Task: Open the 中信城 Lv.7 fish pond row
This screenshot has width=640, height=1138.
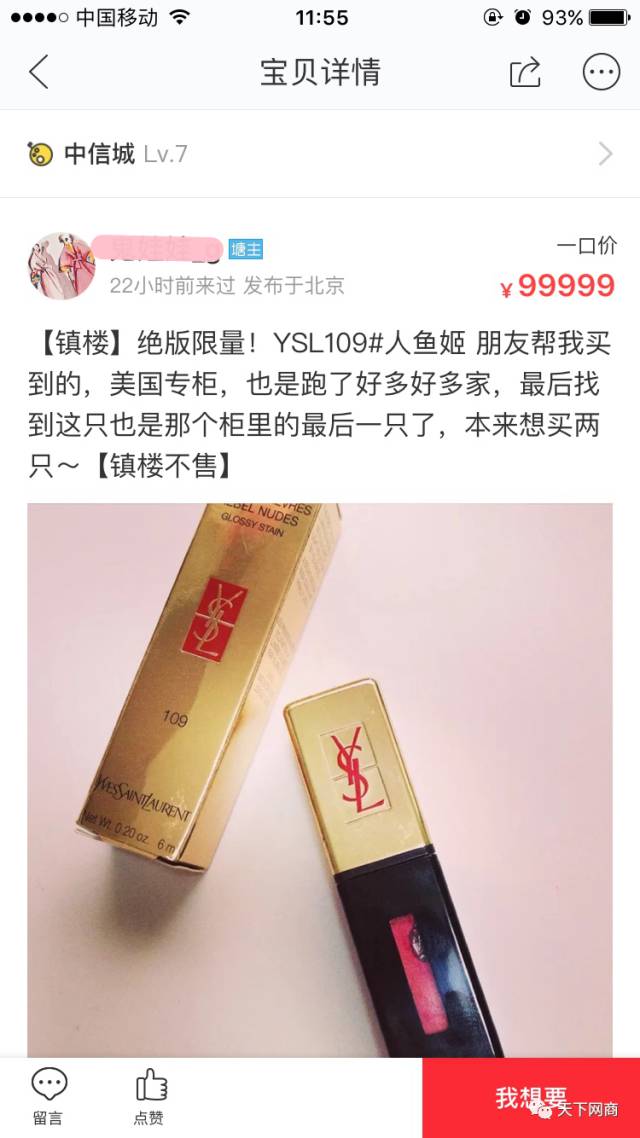Action: point(320,154)
